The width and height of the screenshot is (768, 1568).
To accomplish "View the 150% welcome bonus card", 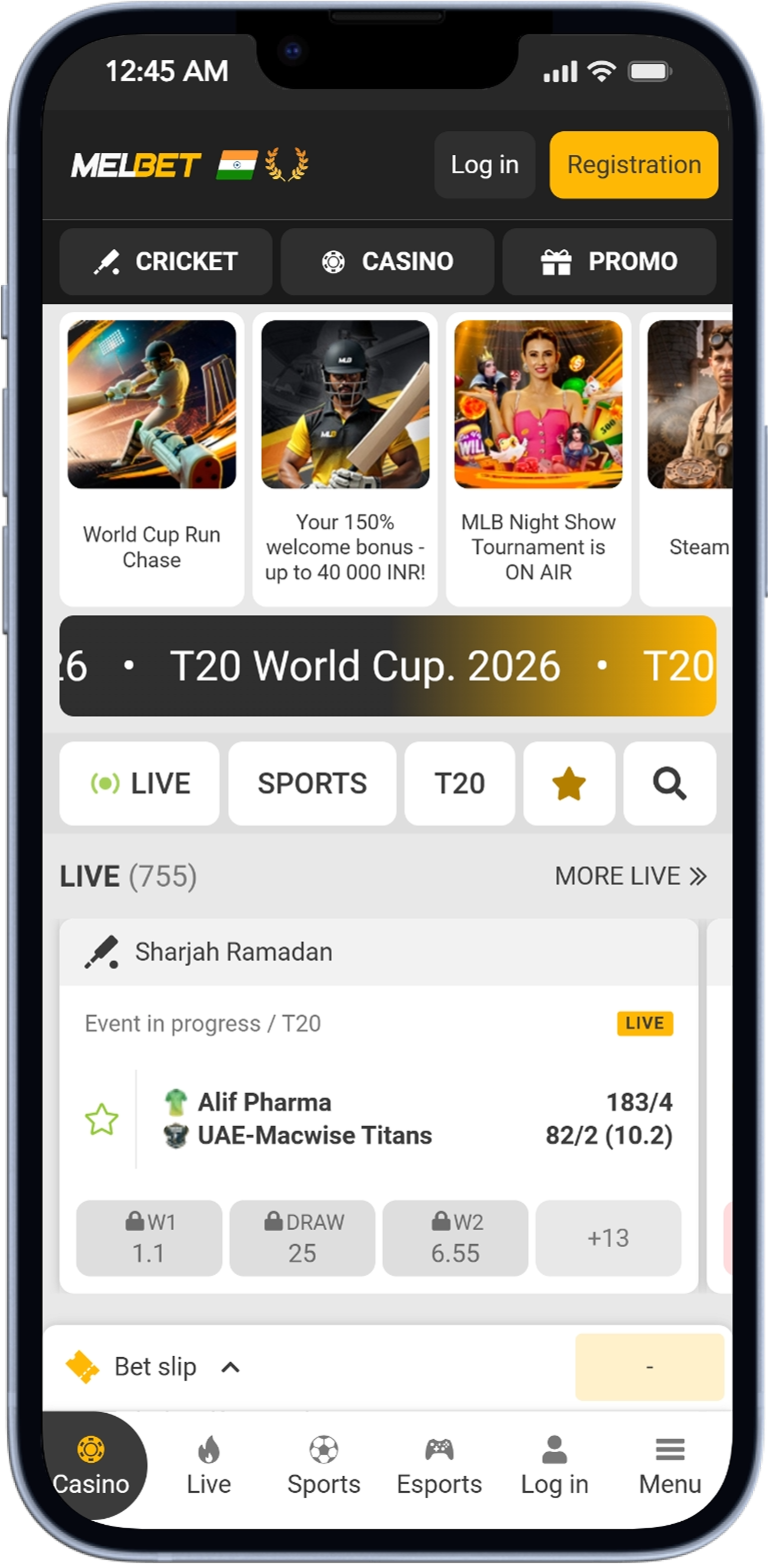I will [345, 459].
